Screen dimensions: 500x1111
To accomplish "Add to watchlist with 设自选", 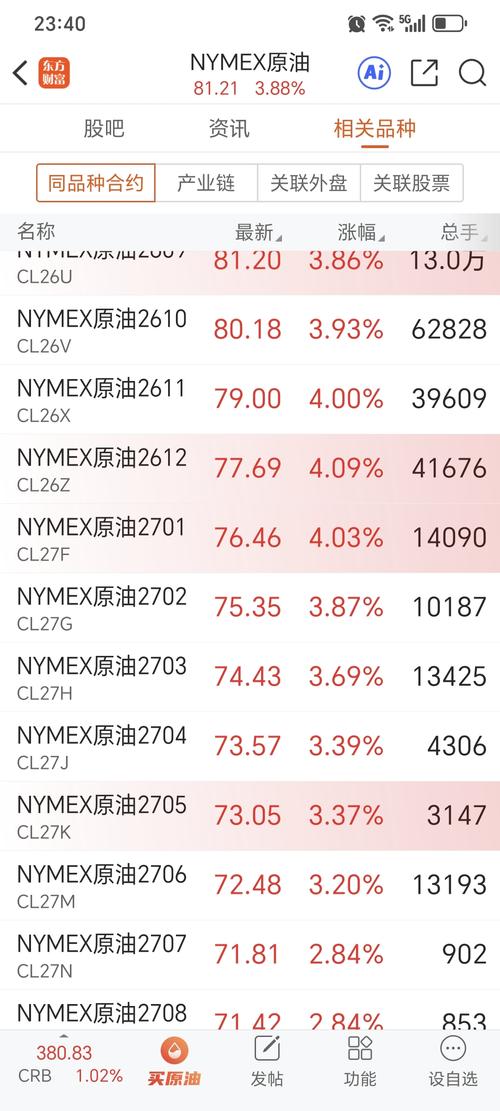I will 453,1062.
